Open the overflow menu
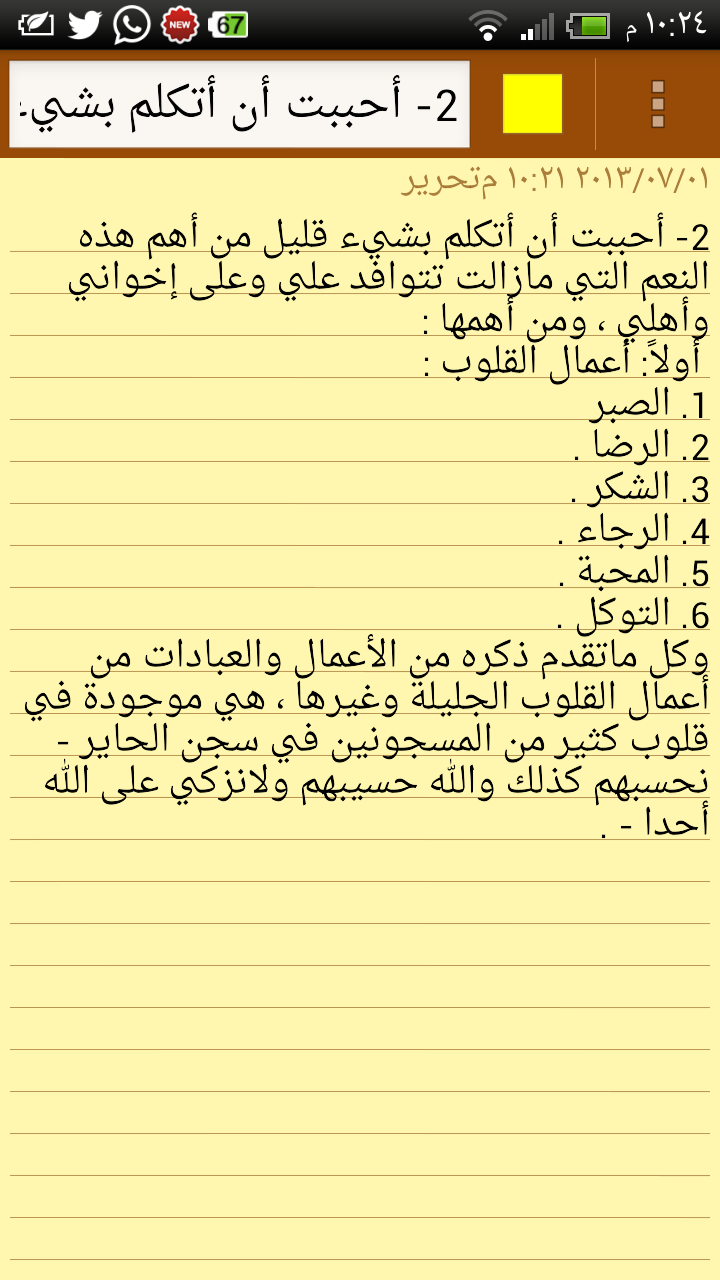Image resolution: width=720 pixels, height=1280 pixels. coord(657,104)
